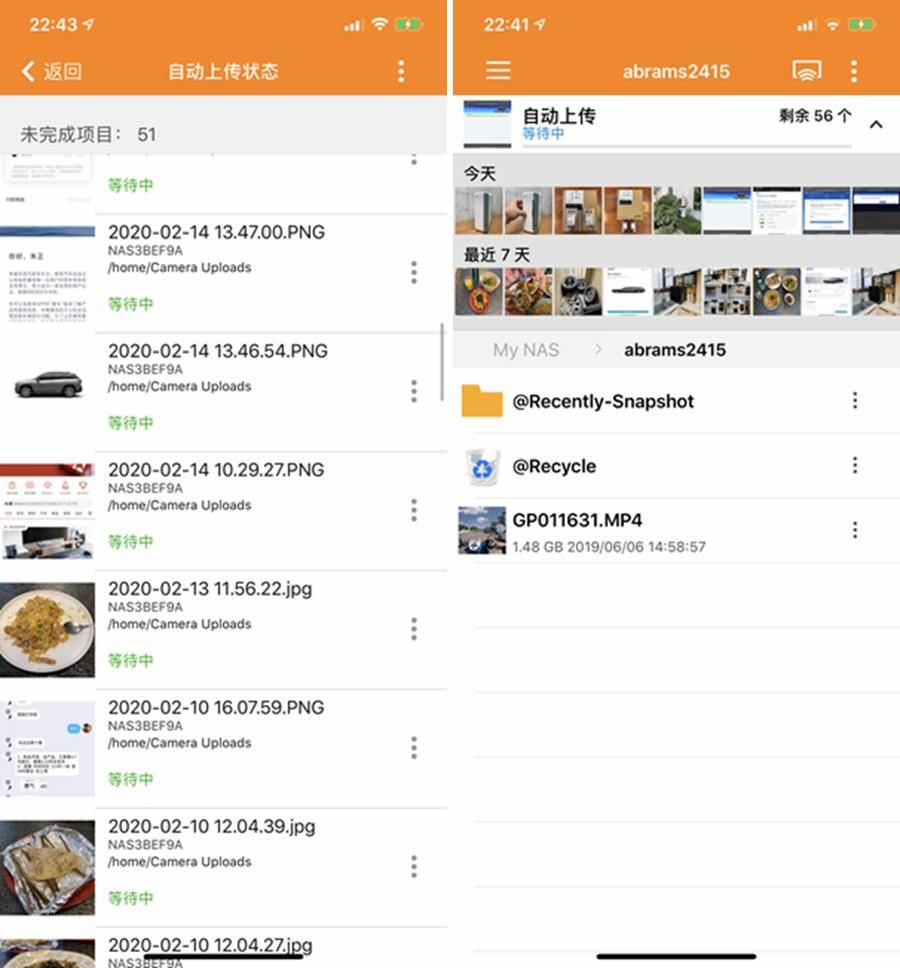Open the @Recently-Snapshot folder

pyautogui.click(x=603, y=401)
